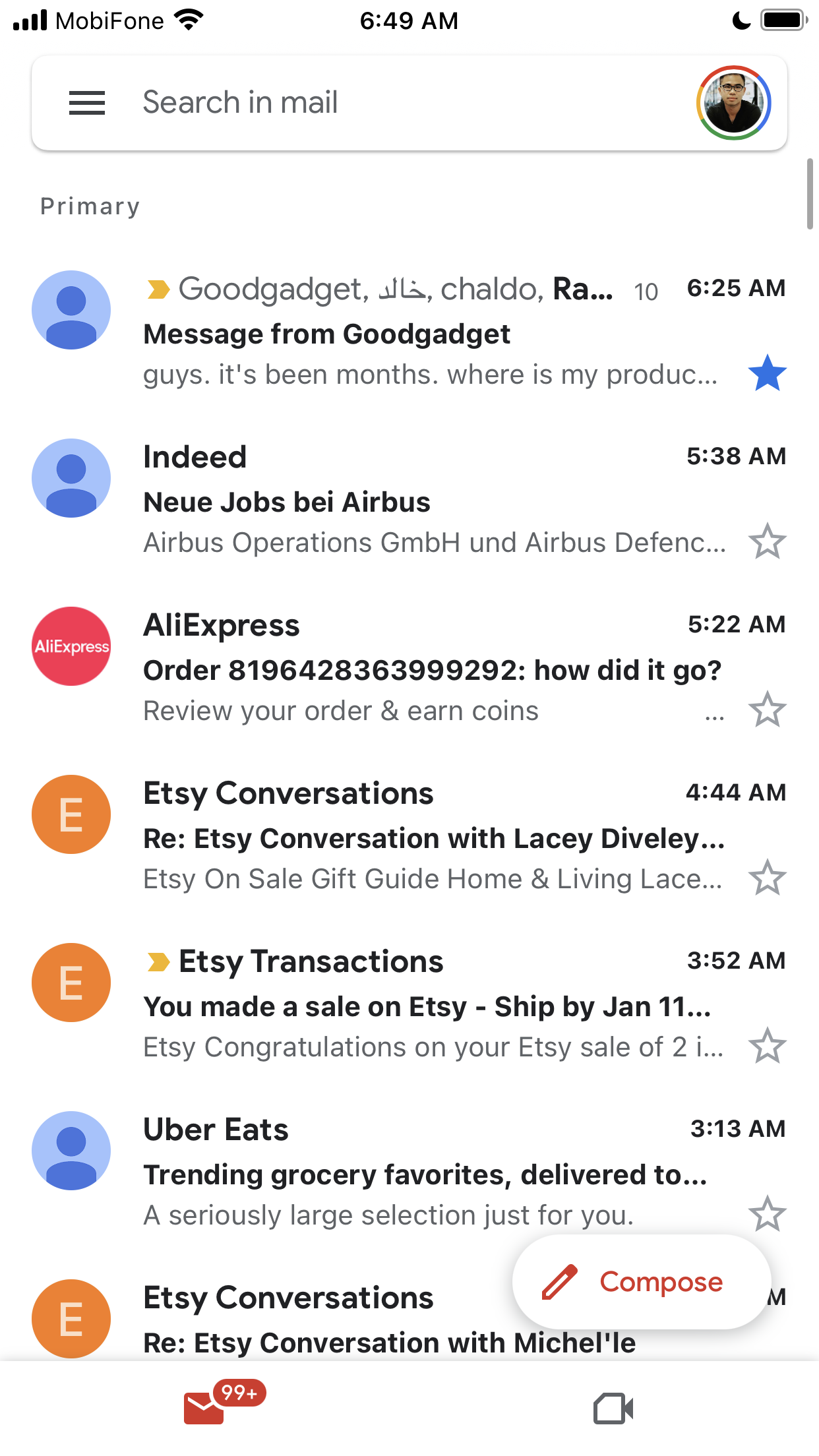Star the Etsy Transactions email

click(x=768, y=1046)
